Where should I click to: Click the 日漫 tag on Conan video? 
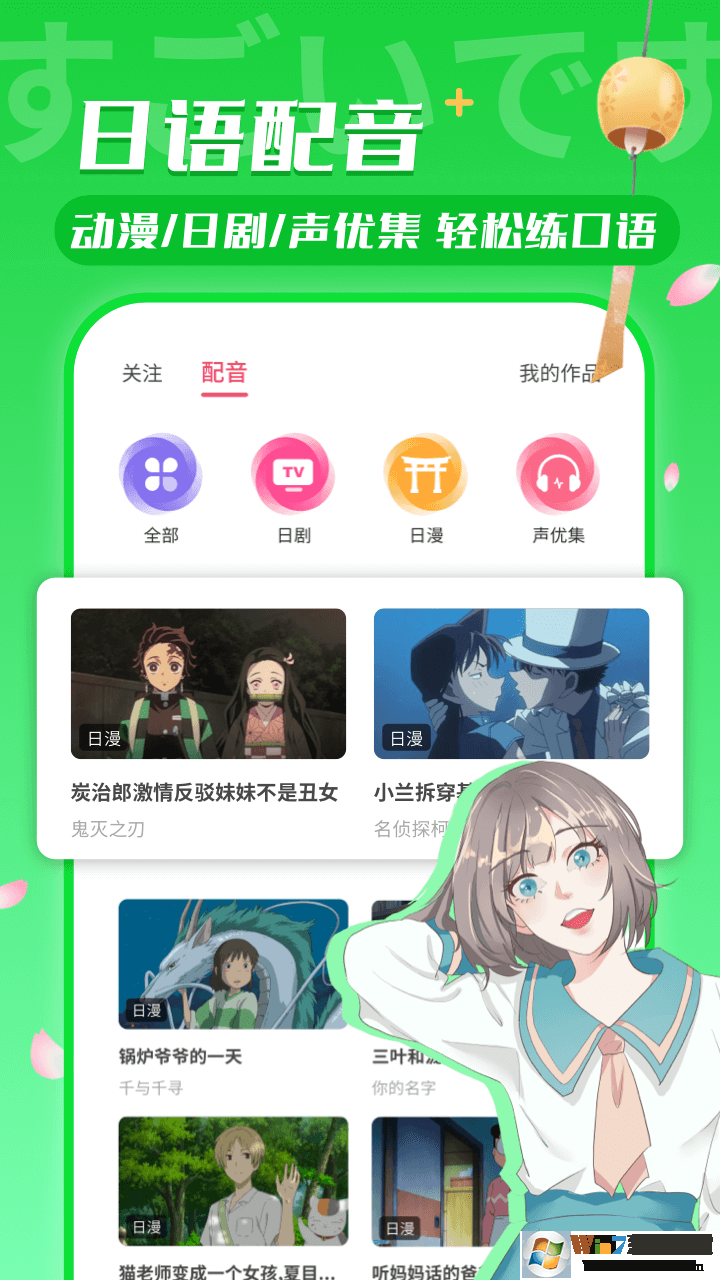(406, 738)
